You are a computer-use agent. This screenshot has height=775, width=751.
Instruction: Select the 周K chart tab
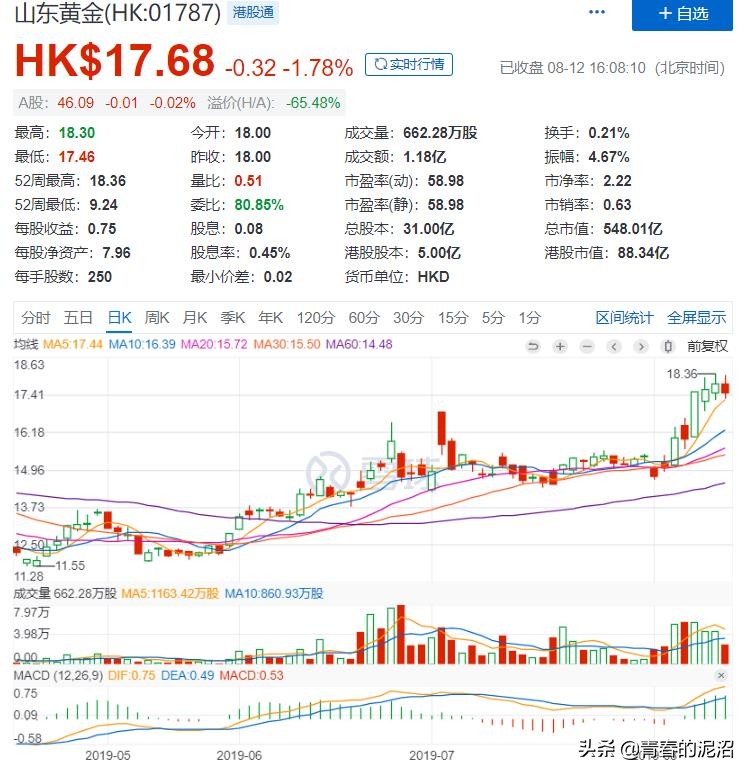[x=157, y=318]
